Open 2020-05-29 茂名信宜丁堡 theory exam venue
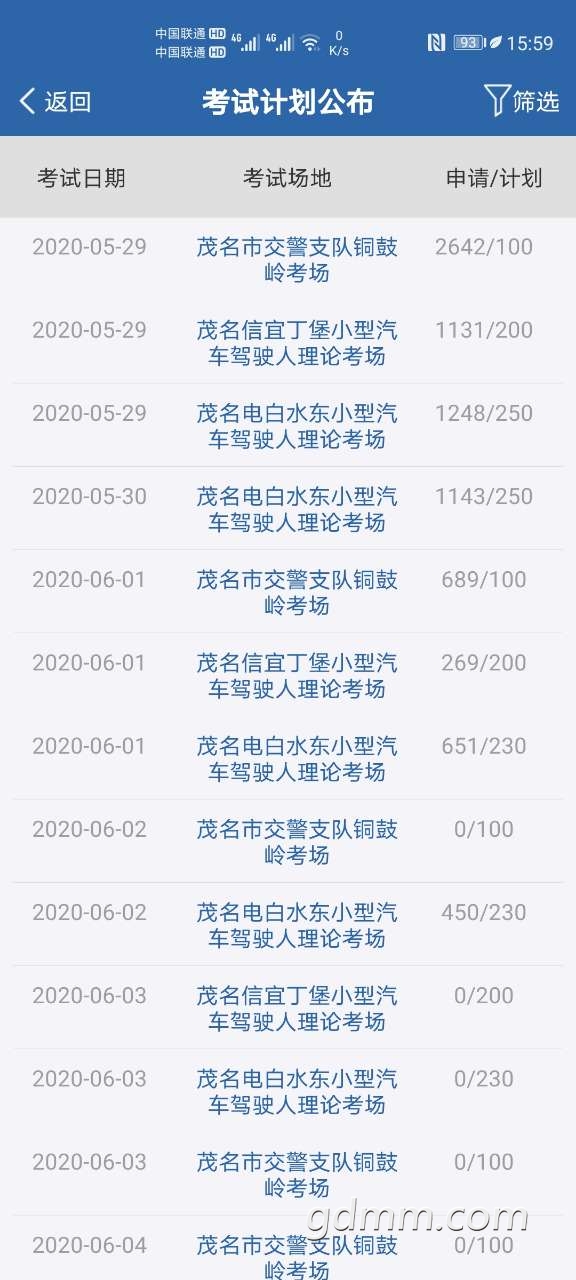 (x=288, y=342)
